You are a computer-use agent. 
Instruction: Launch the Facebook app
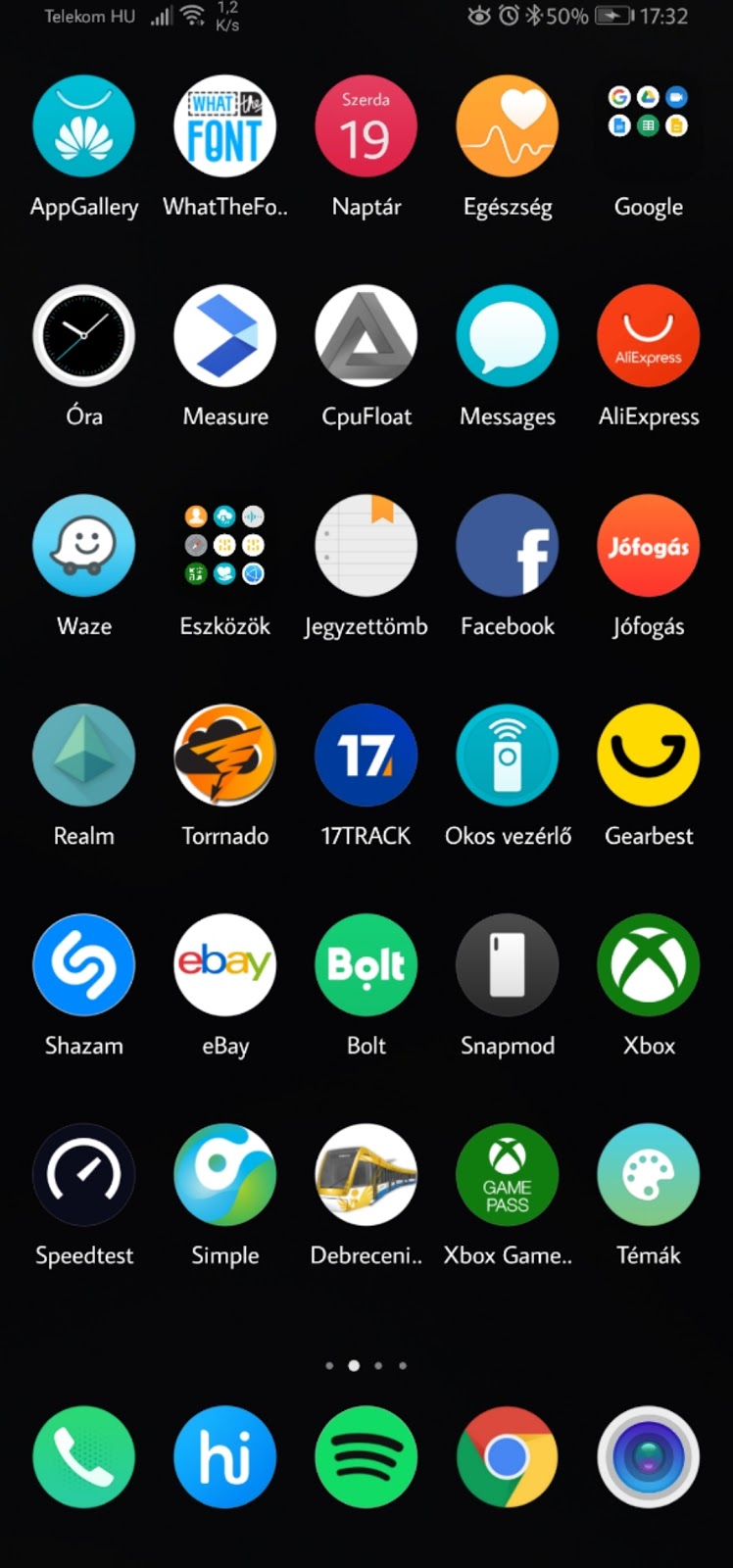508,546
